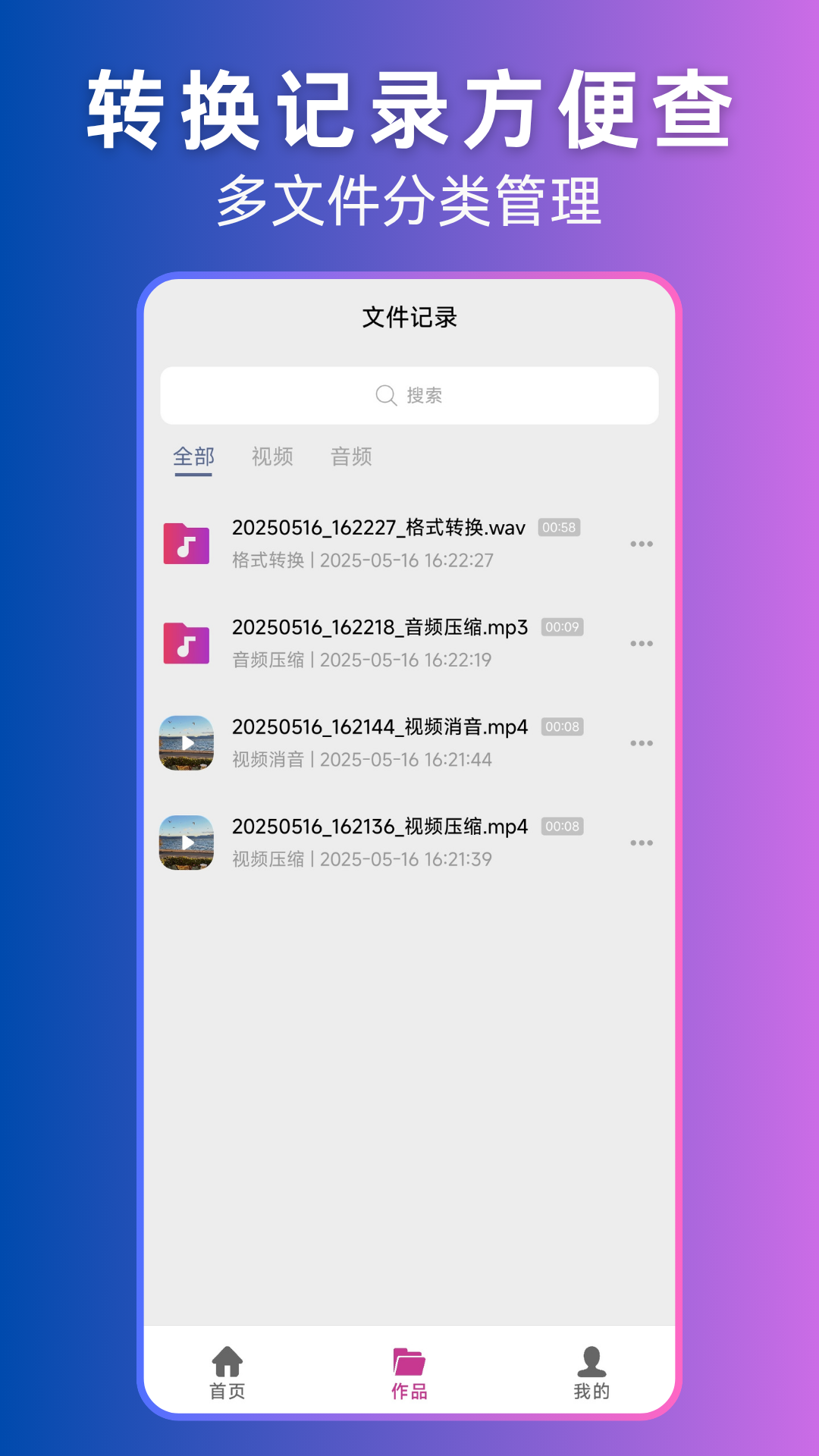Viewport: 819px width, 1456px height.
Task: Open more options for 格式转换.wav file
Action: click(x=642, y=543)
